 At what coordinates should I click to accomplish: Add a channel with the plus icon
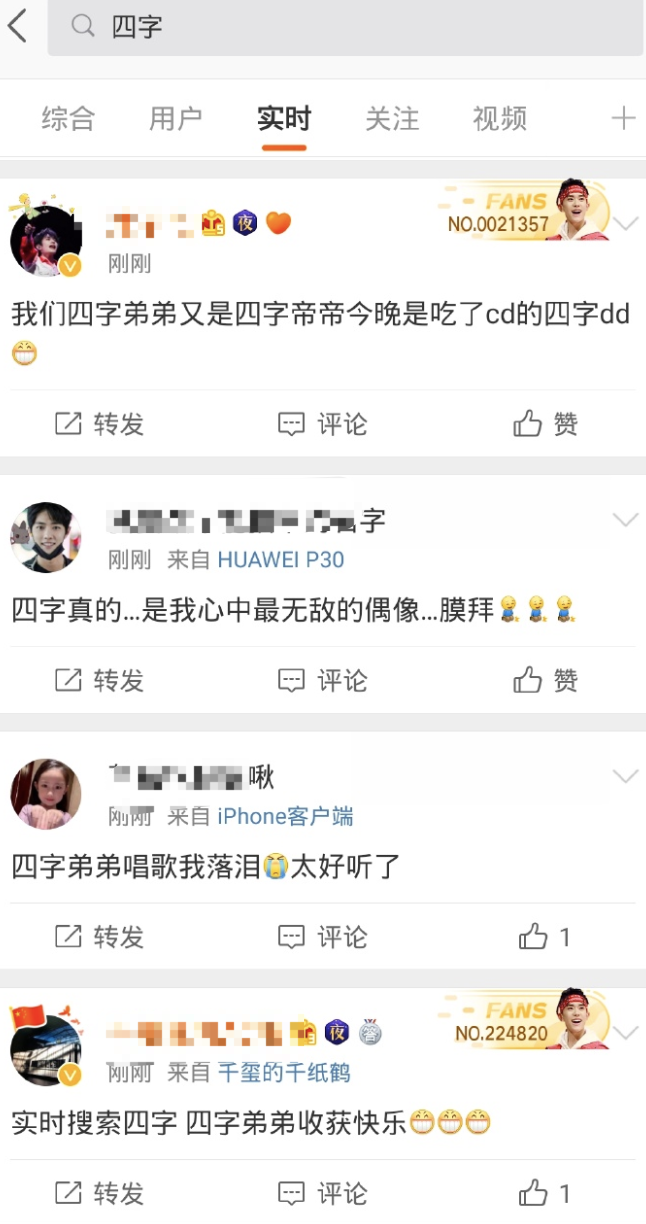click(x=623, y=119)
